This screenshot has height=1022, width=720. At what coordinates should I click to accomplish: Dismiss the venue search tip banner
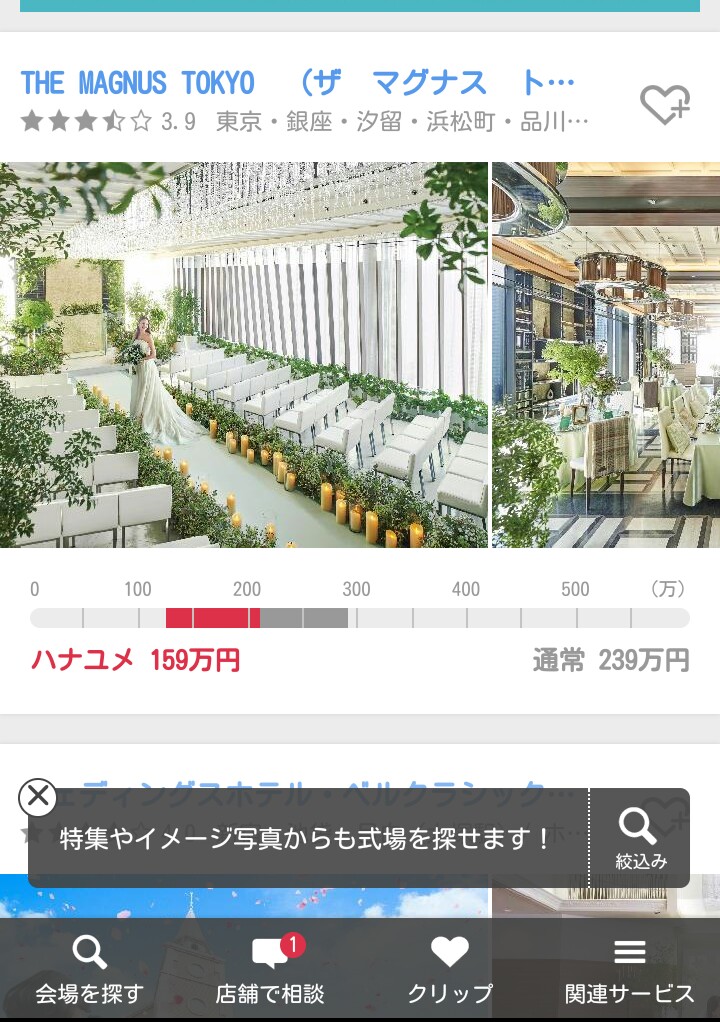[38, 797]
